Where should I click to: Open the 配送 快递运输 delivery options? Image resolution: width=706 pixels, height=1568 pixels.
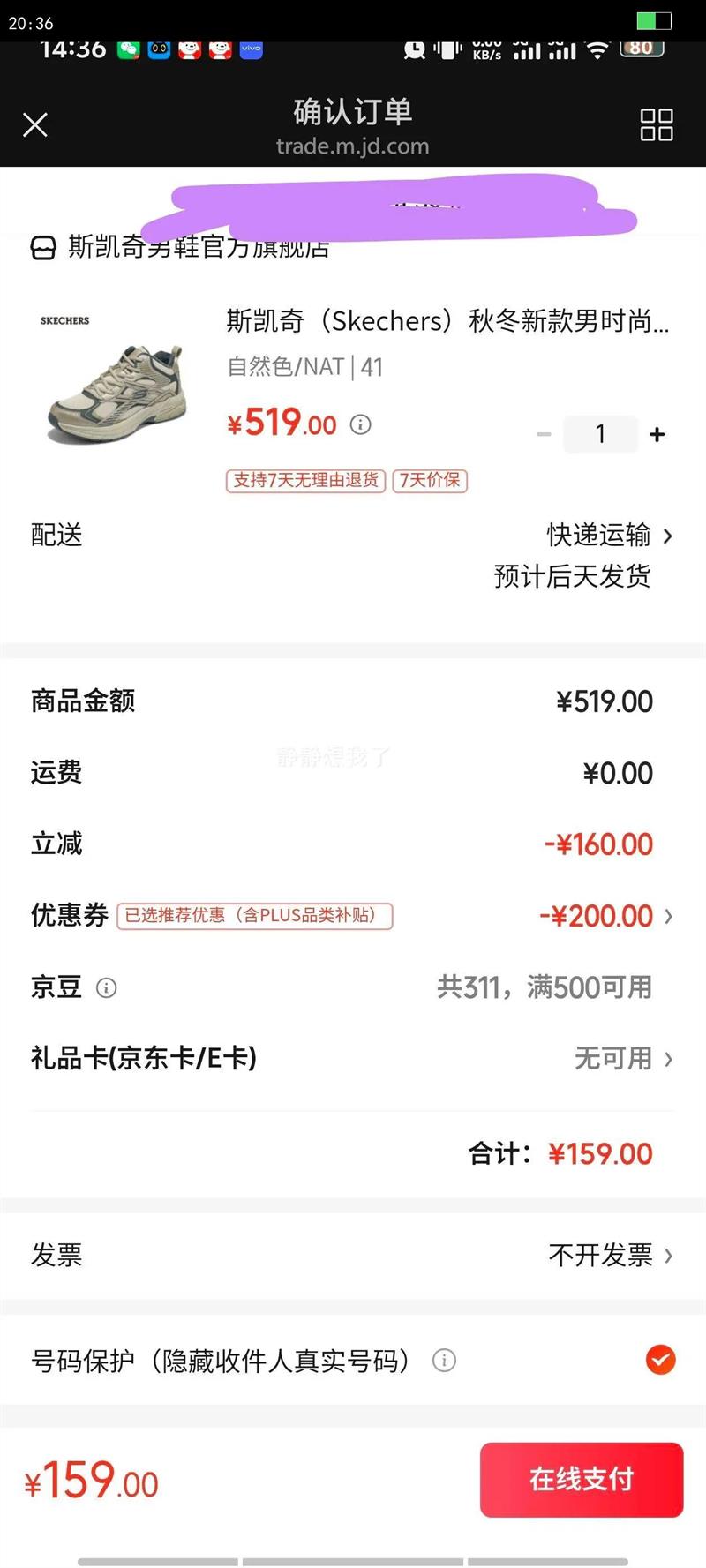(609, 536)
